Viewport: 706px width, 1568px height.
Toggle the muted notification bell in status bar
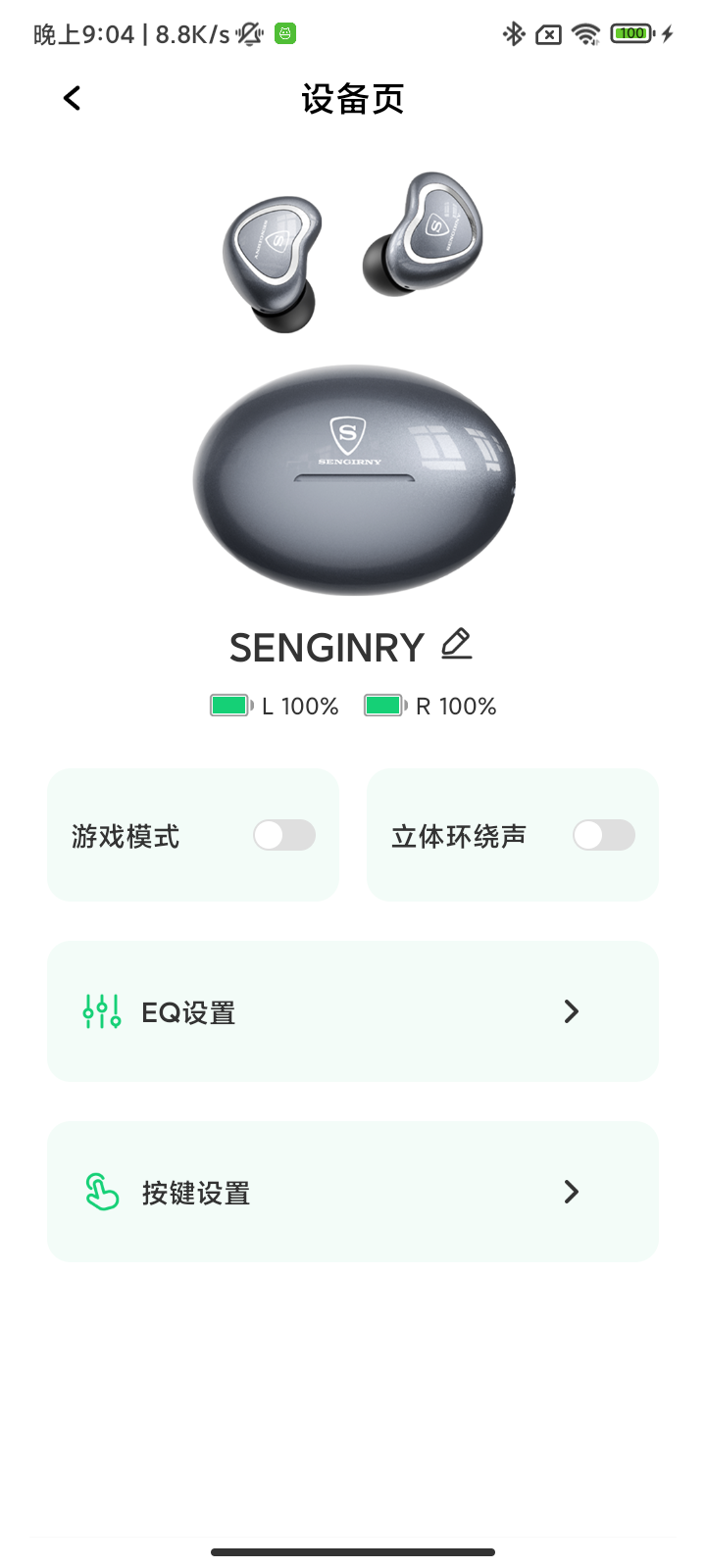click(x=247, y=32)
